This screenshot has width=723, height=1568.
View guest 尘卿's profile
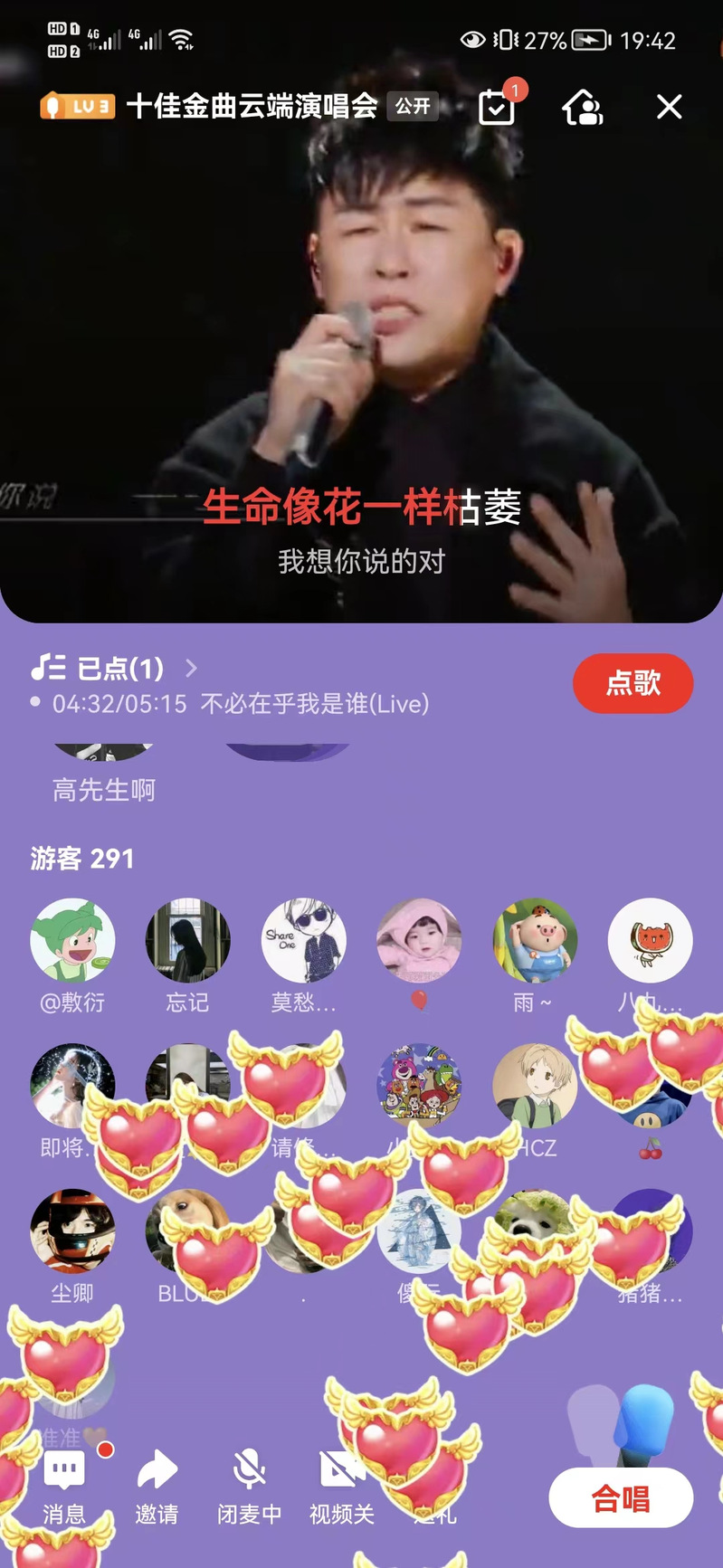[72, 1231]
